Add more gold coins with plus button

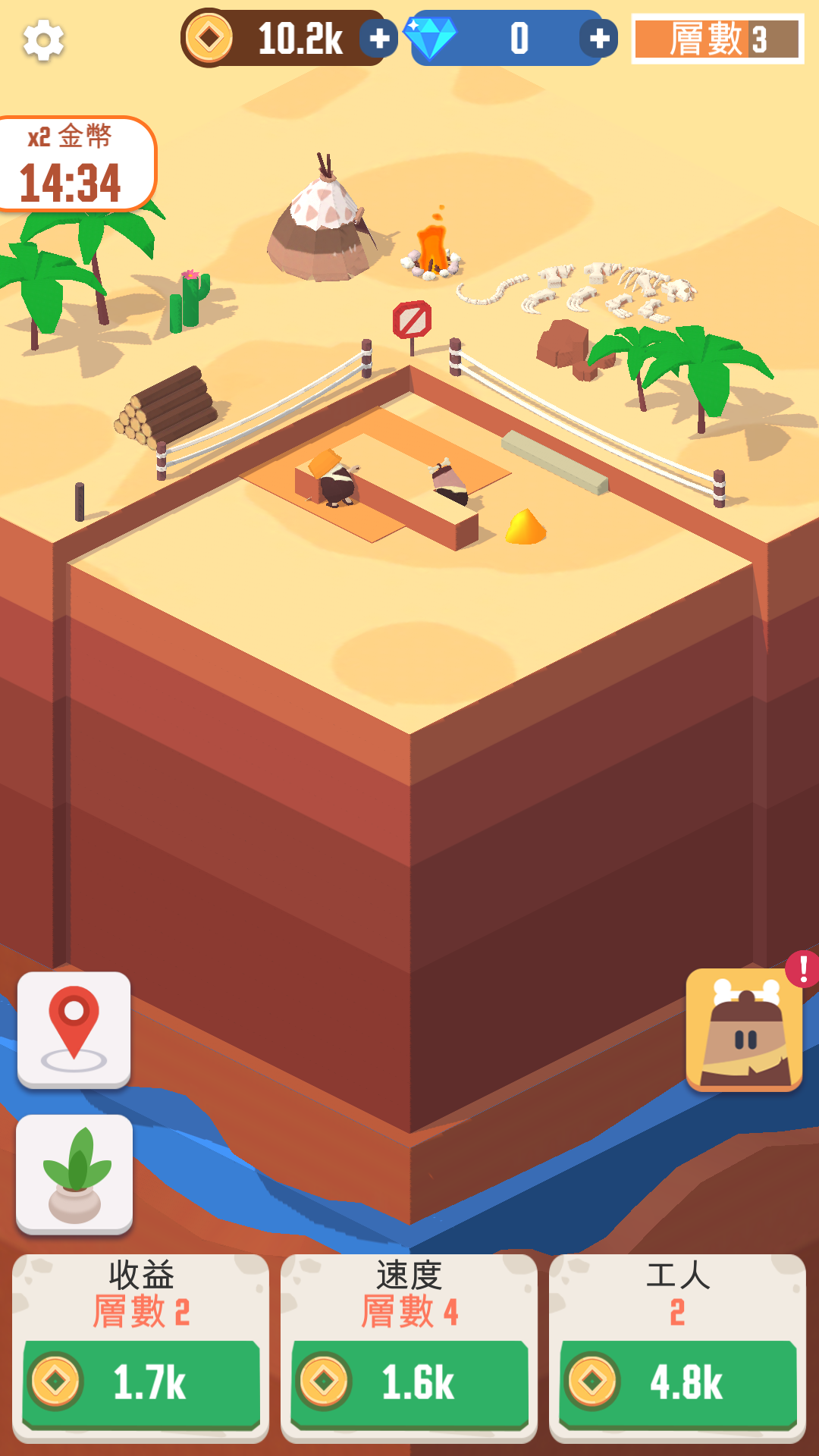pos(379,38)
